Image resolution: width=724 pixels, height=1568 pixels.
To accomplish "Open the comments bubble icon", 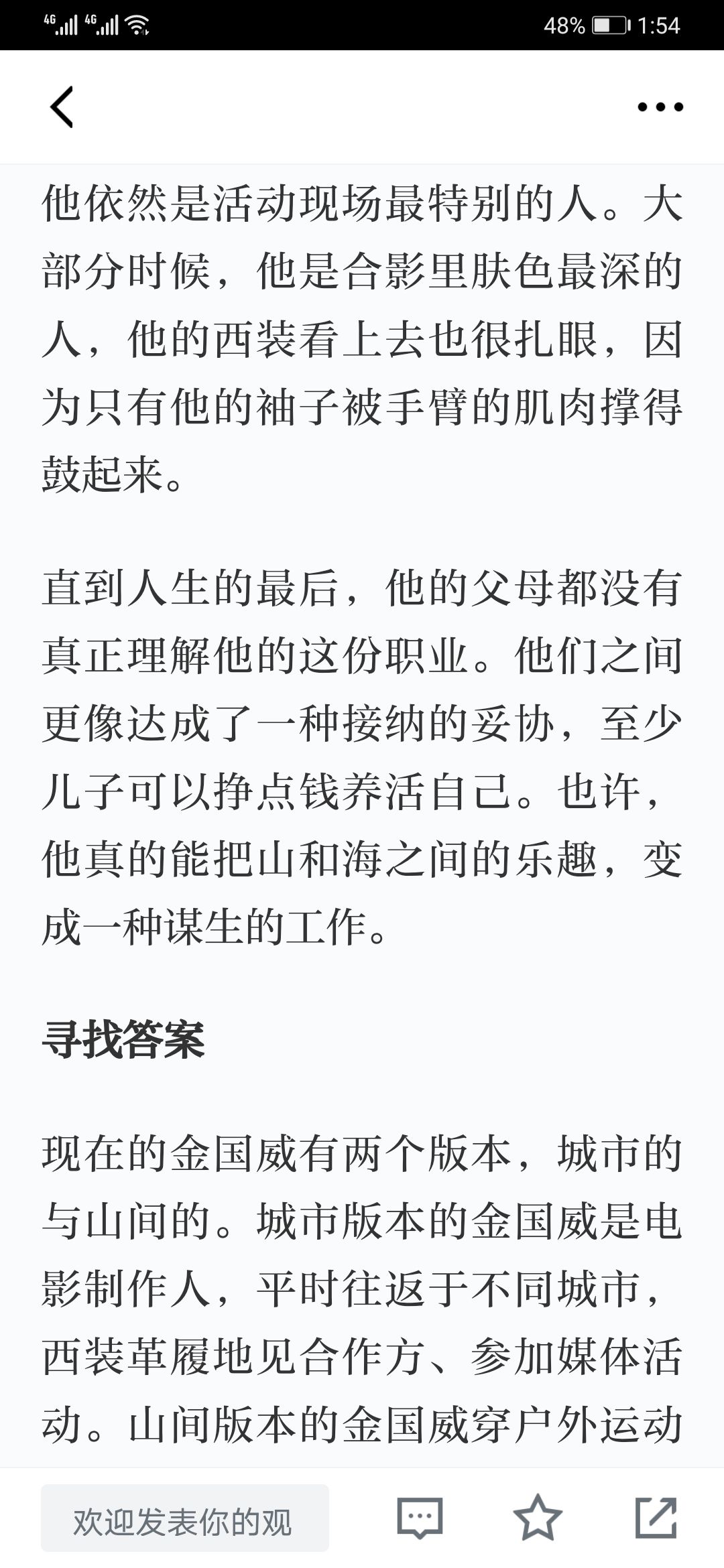I will (x=420, y=1518).
